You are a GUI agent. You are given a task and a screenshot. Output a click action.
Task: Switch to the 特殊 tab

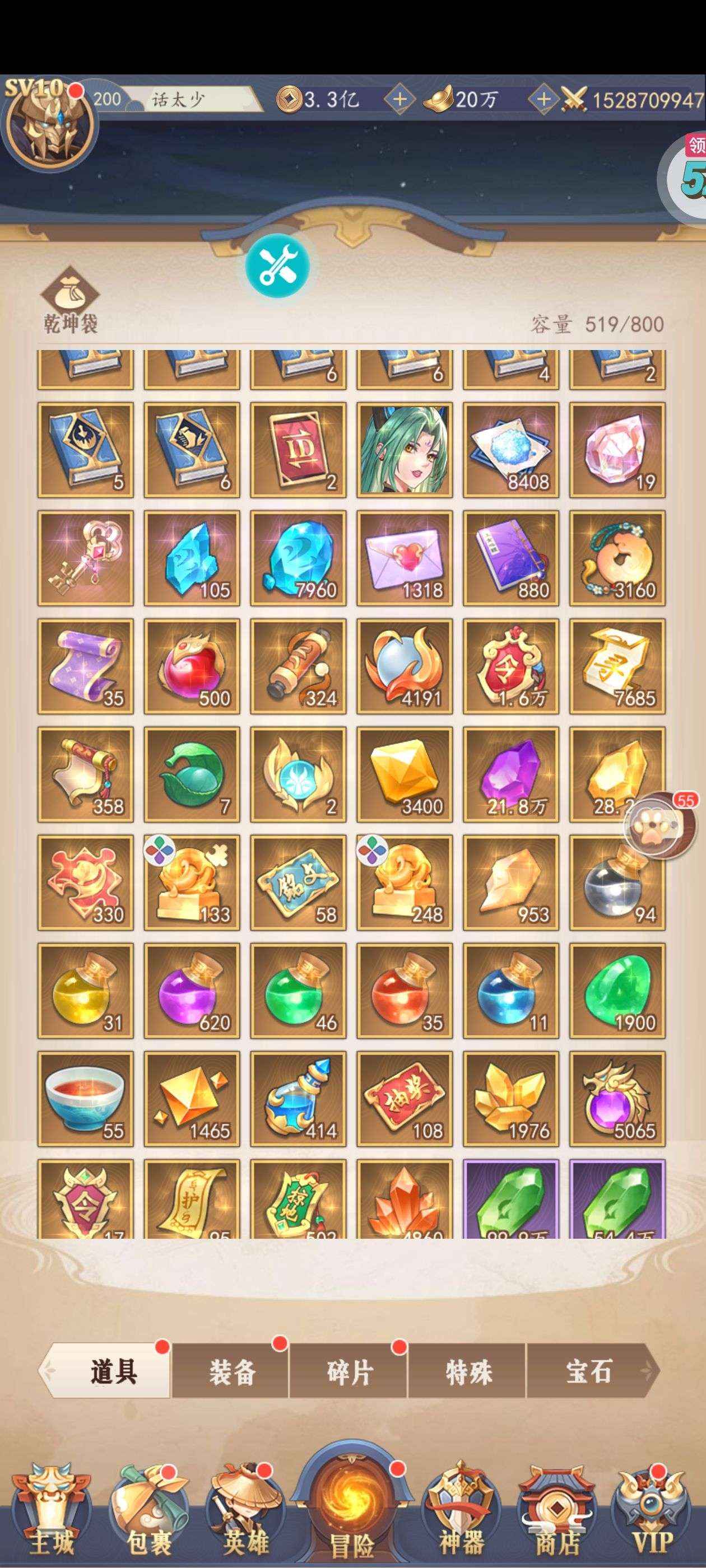[468, 1373]
